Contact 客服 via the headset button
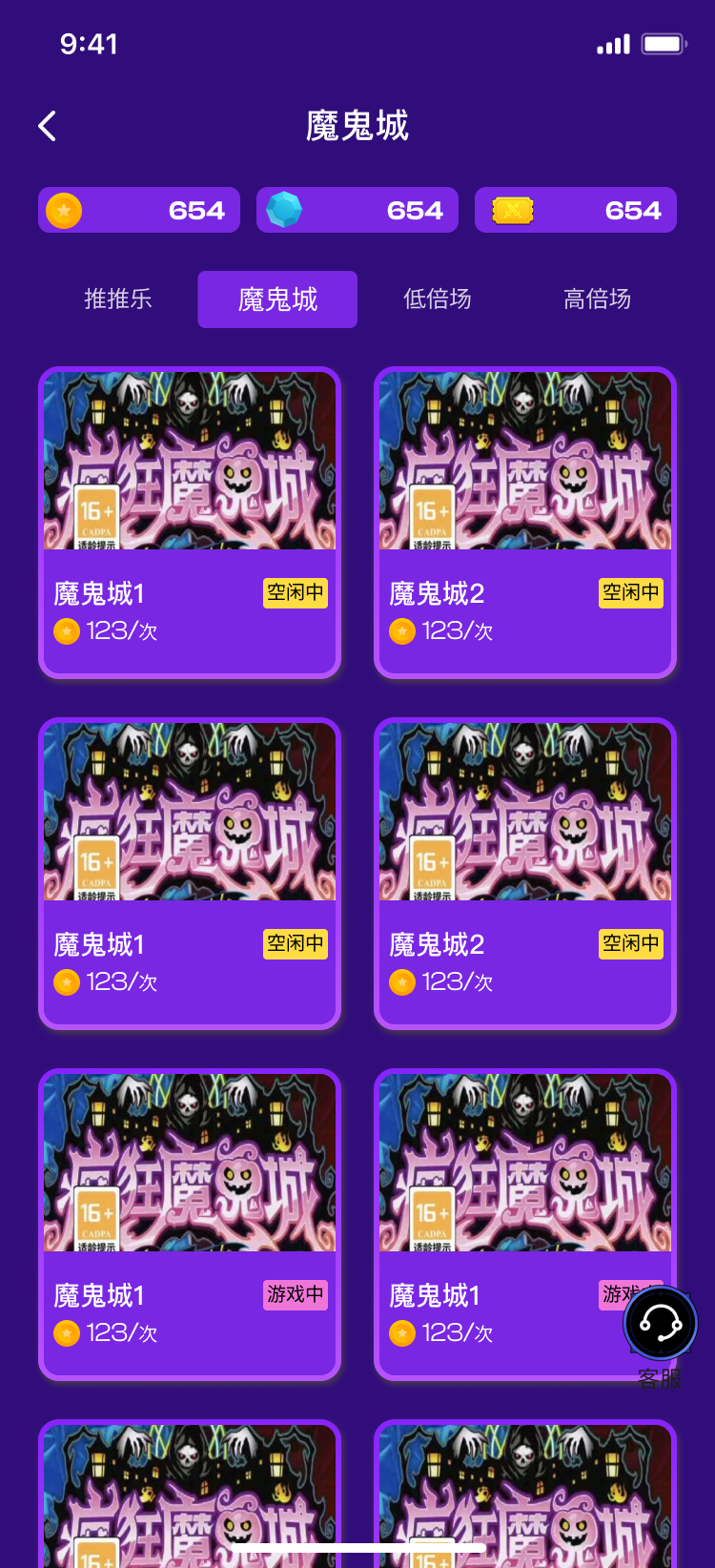 660,1324
